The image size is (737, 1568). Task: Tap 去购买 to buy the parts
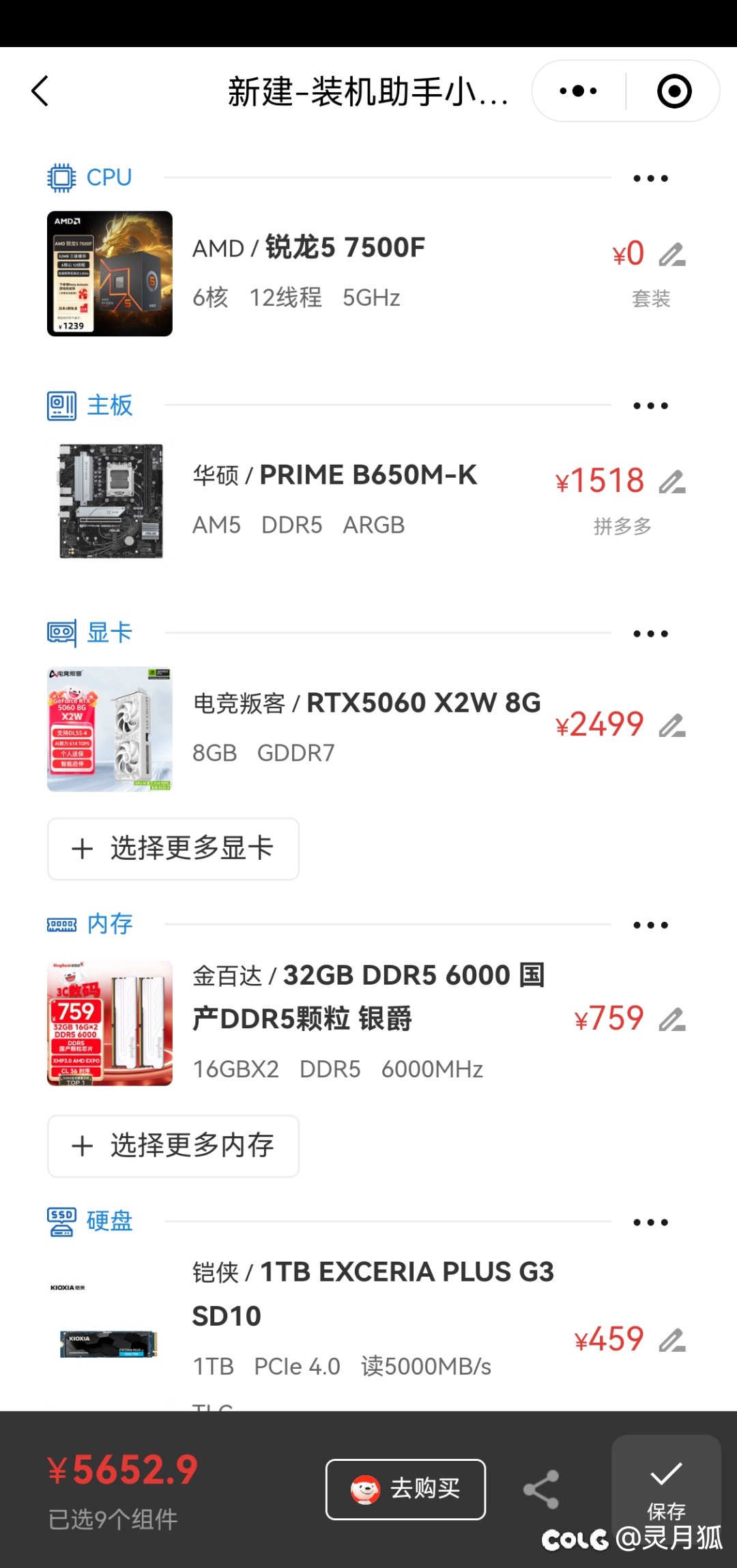click(x=405, y=1489)
